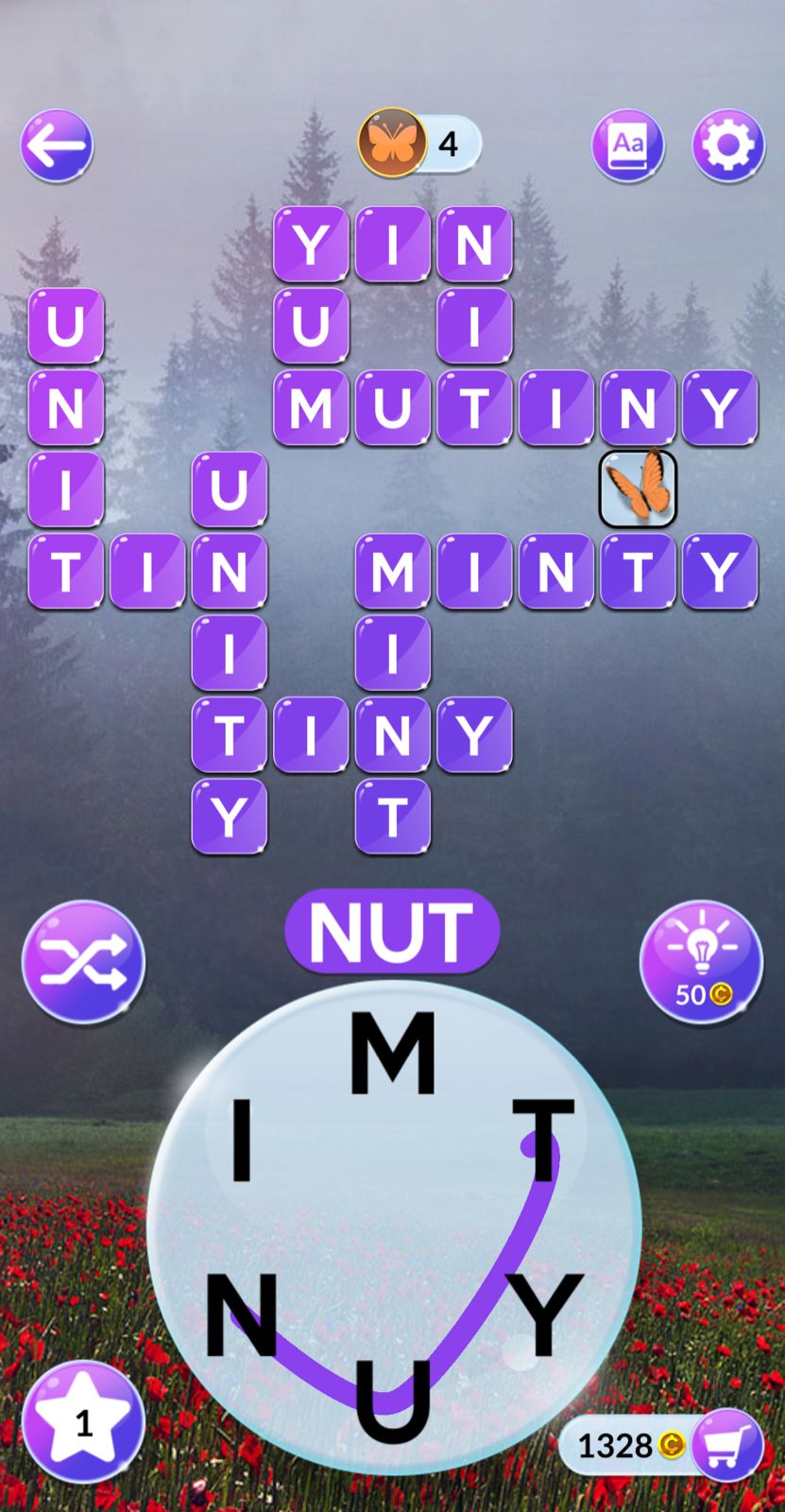Shuffle the letters in the wheel
The height and width of the screenshot is (1512, 785).
(x=83, y=962)
